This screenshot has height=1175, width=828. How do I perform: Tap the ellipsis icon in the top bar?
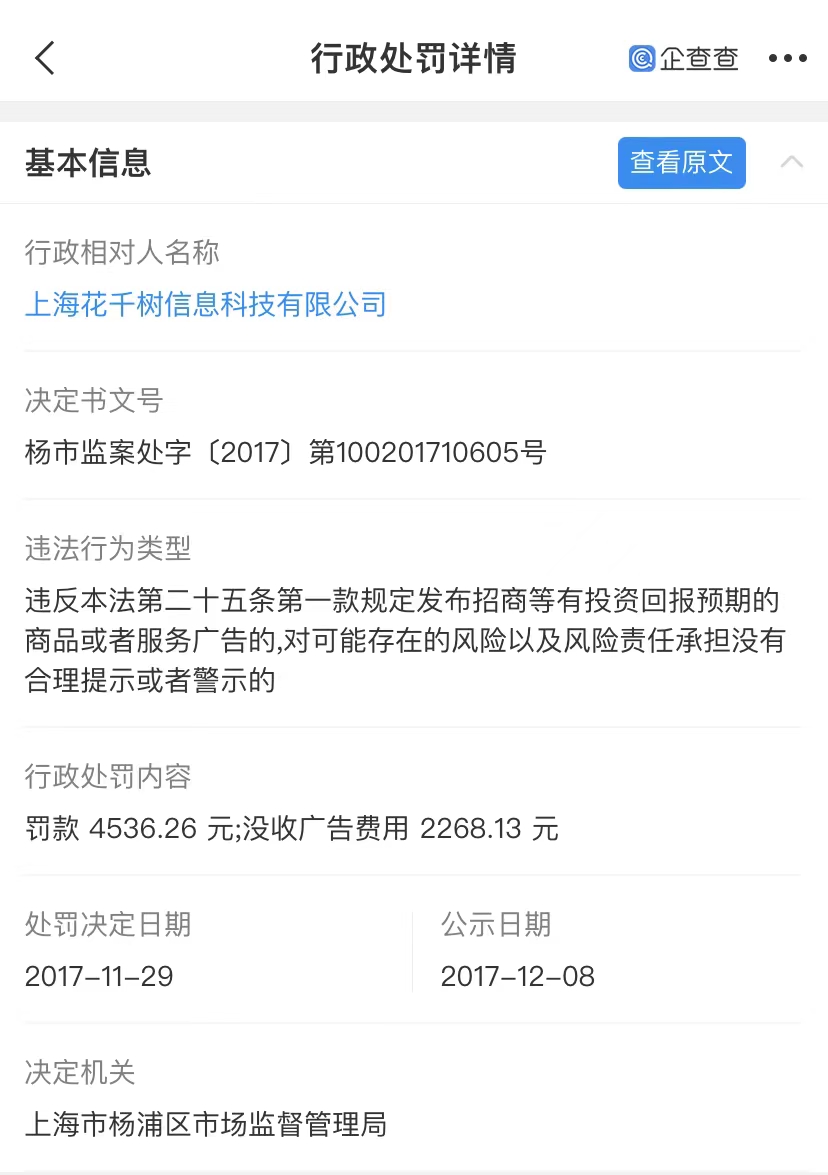(788, 58)
